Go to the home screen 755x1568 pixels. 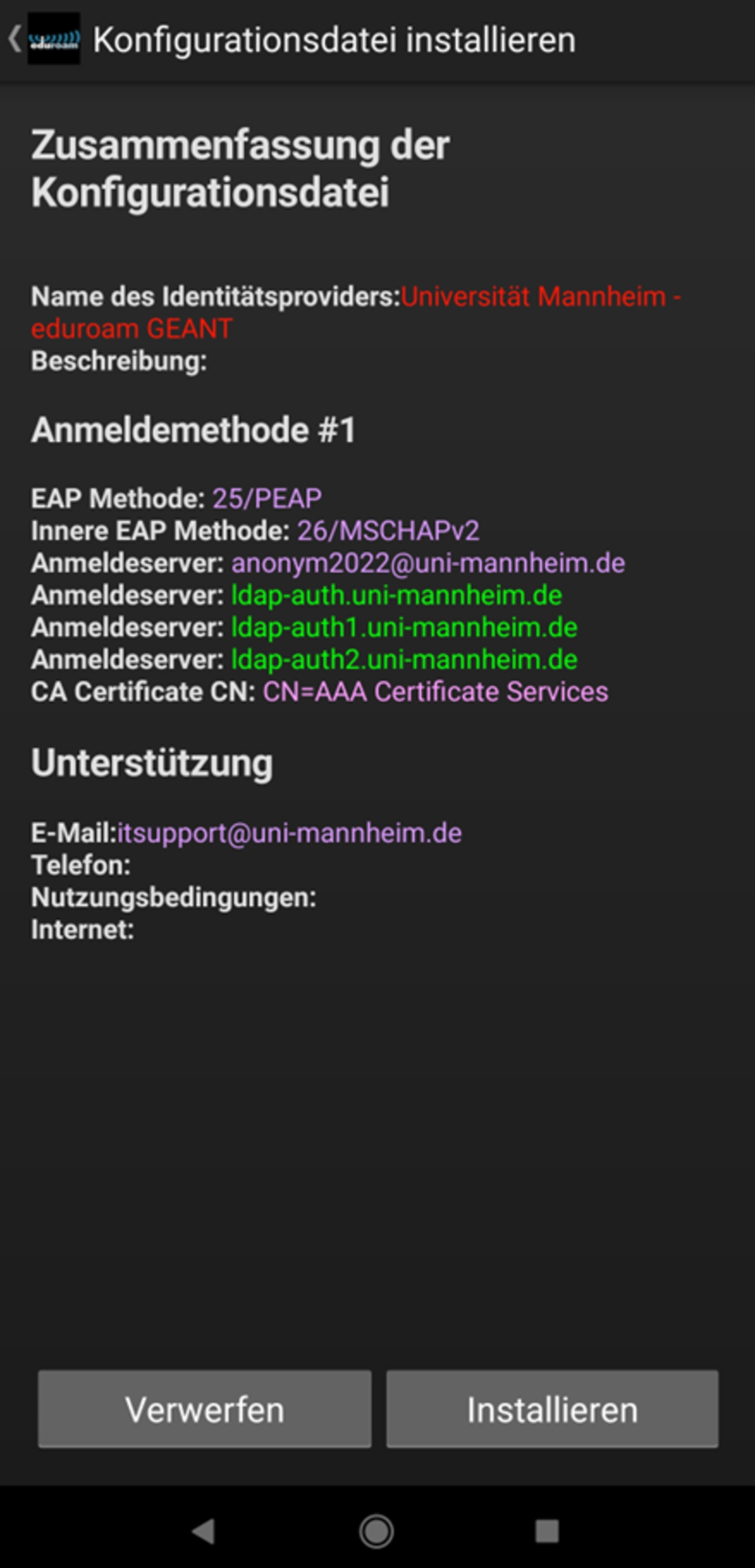[376, 1531]
